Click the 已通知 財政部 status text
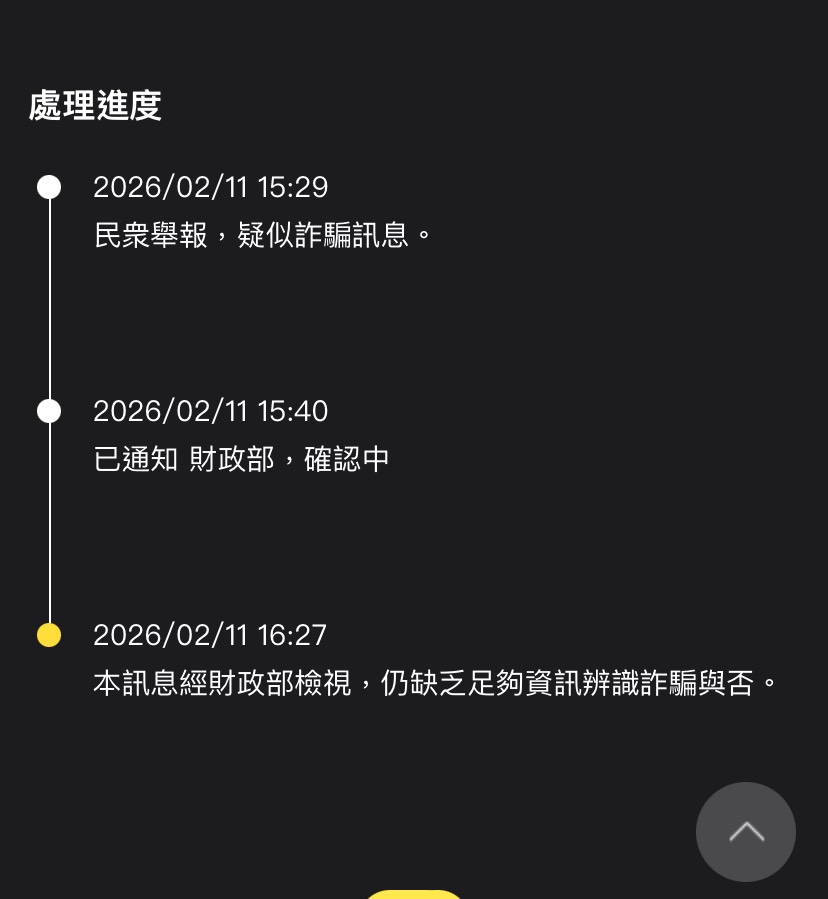828x899 pixels. tap(240, 457)
